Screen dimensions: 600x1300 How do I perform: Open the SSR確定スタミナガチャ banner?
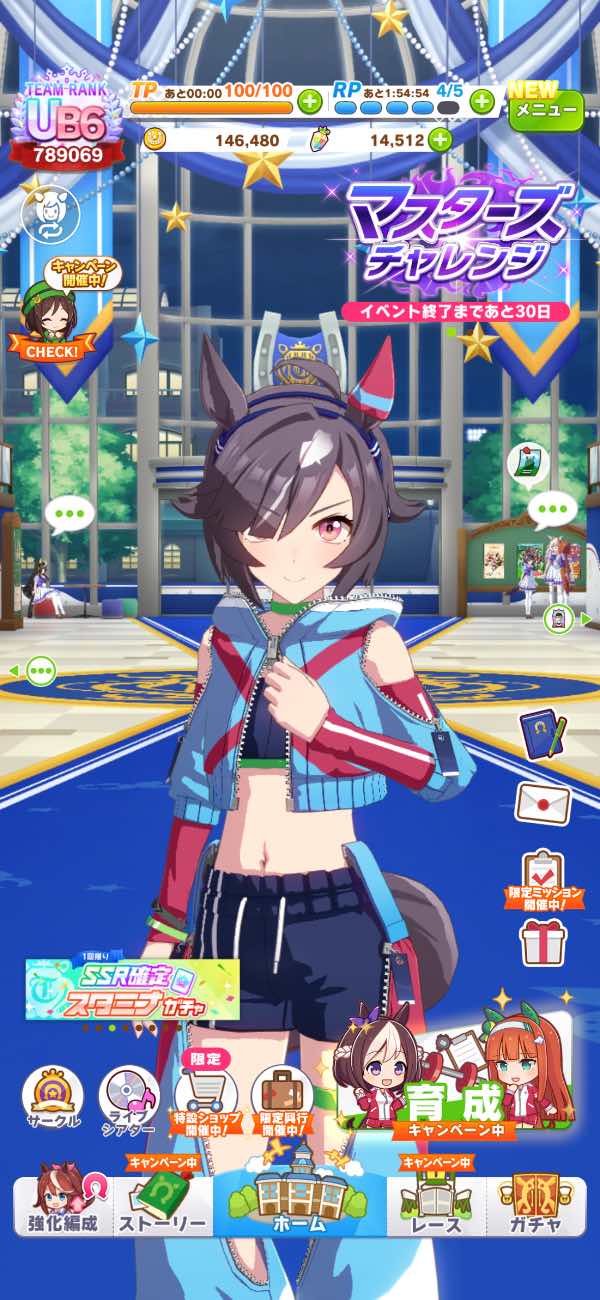(132, 989)
